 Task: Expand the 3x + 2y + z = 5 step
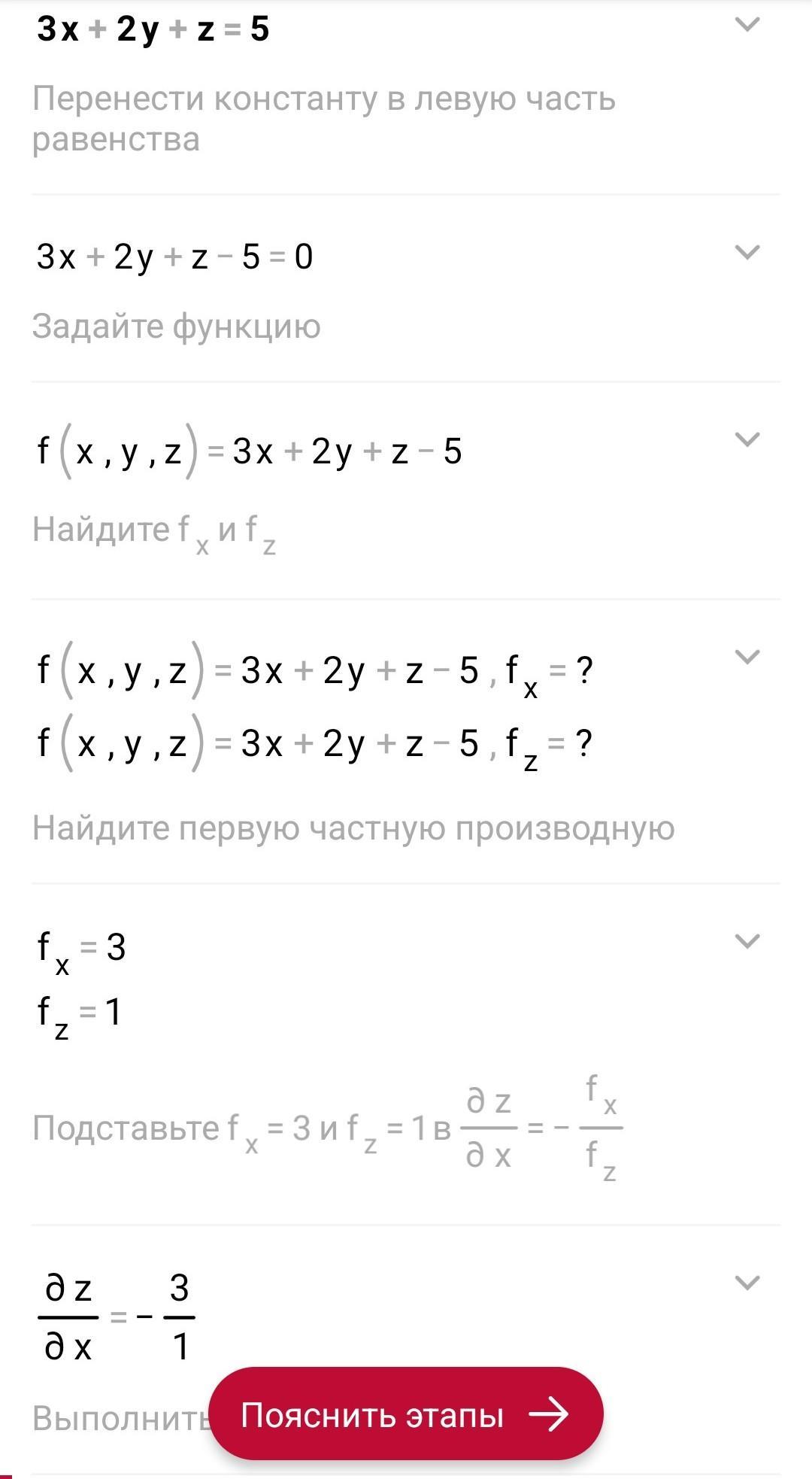[x=747, y=25]
